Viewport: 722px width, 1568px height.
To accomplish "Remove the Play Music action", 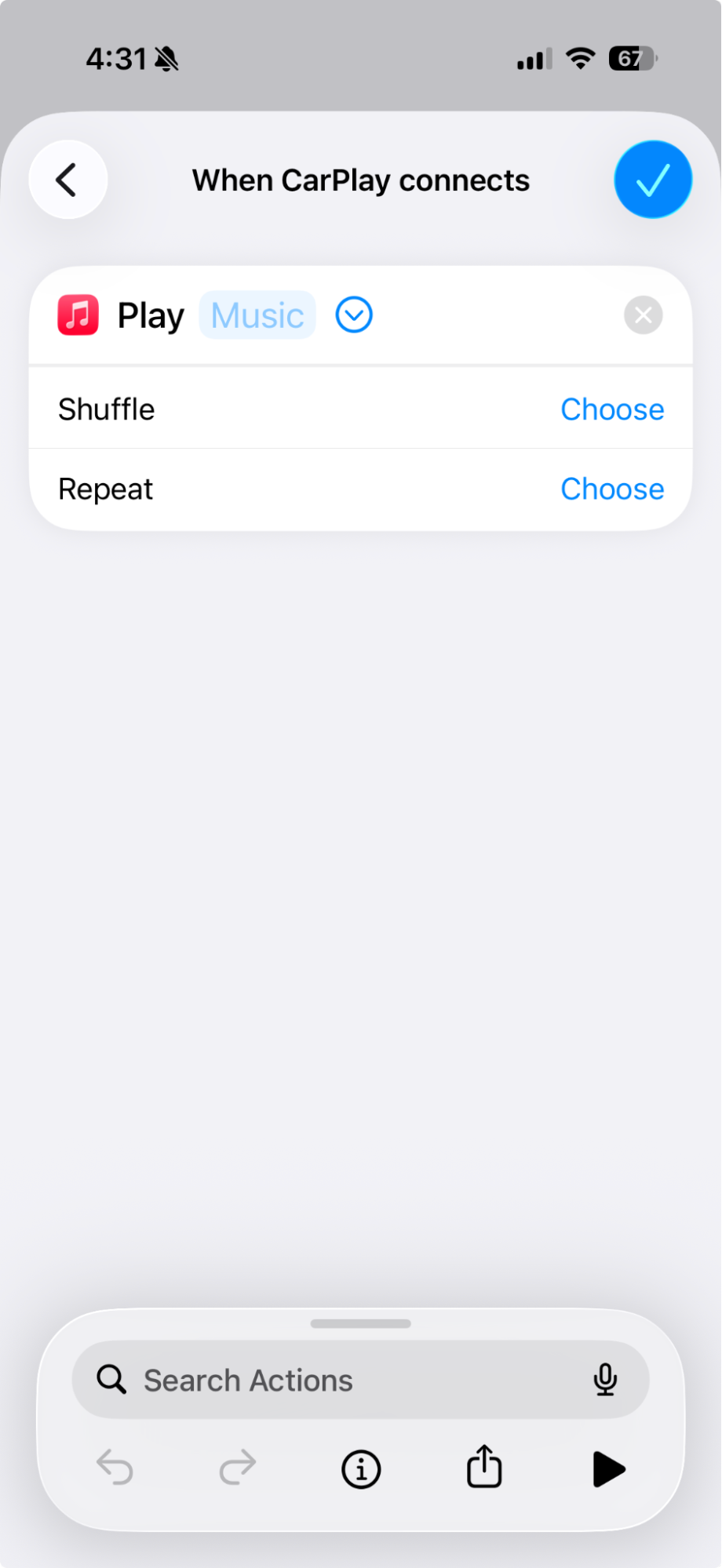I will pyautogui.click(x=643, y=315).
